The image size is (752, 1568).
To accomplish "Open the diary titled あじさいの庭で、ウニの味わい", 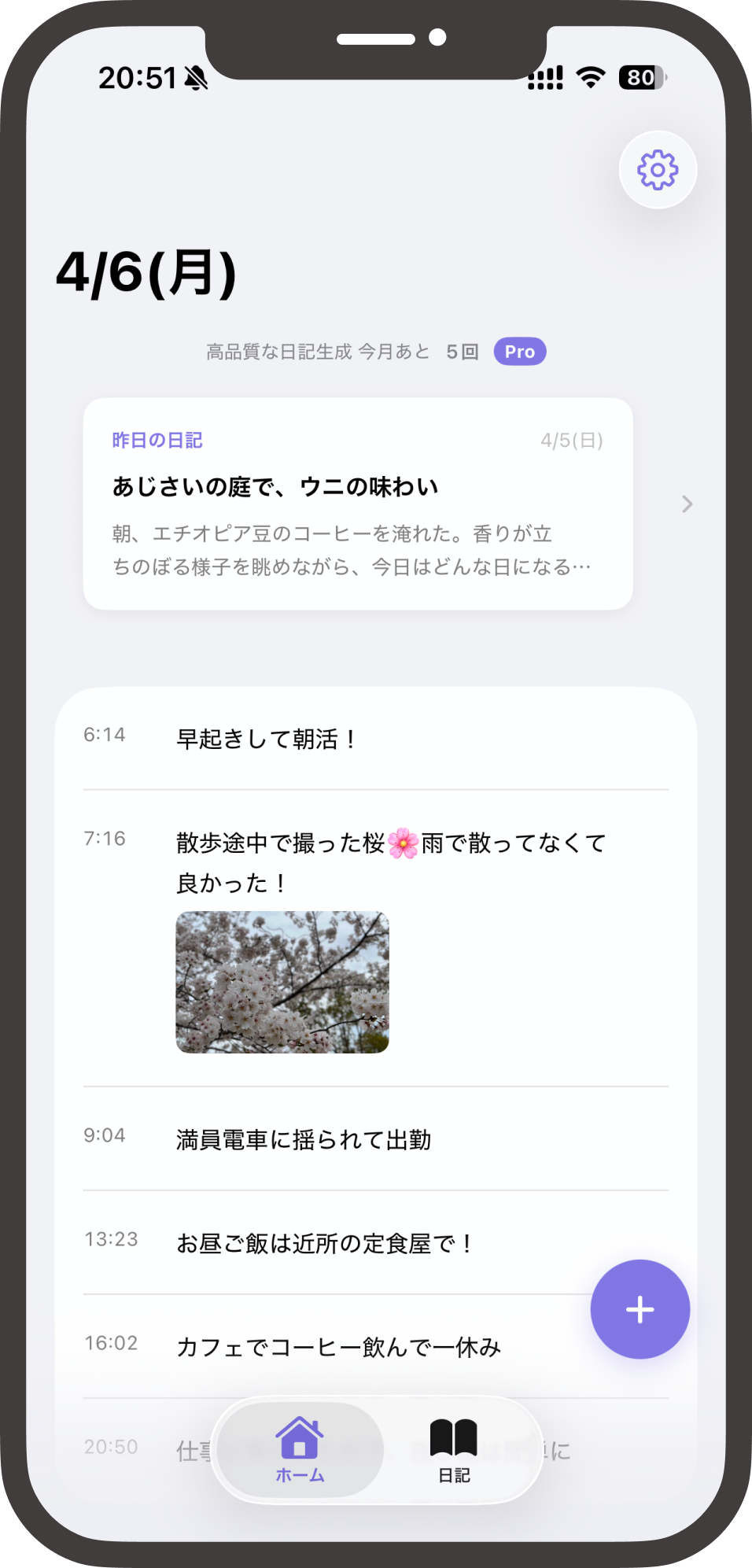I will coord(277,486).
